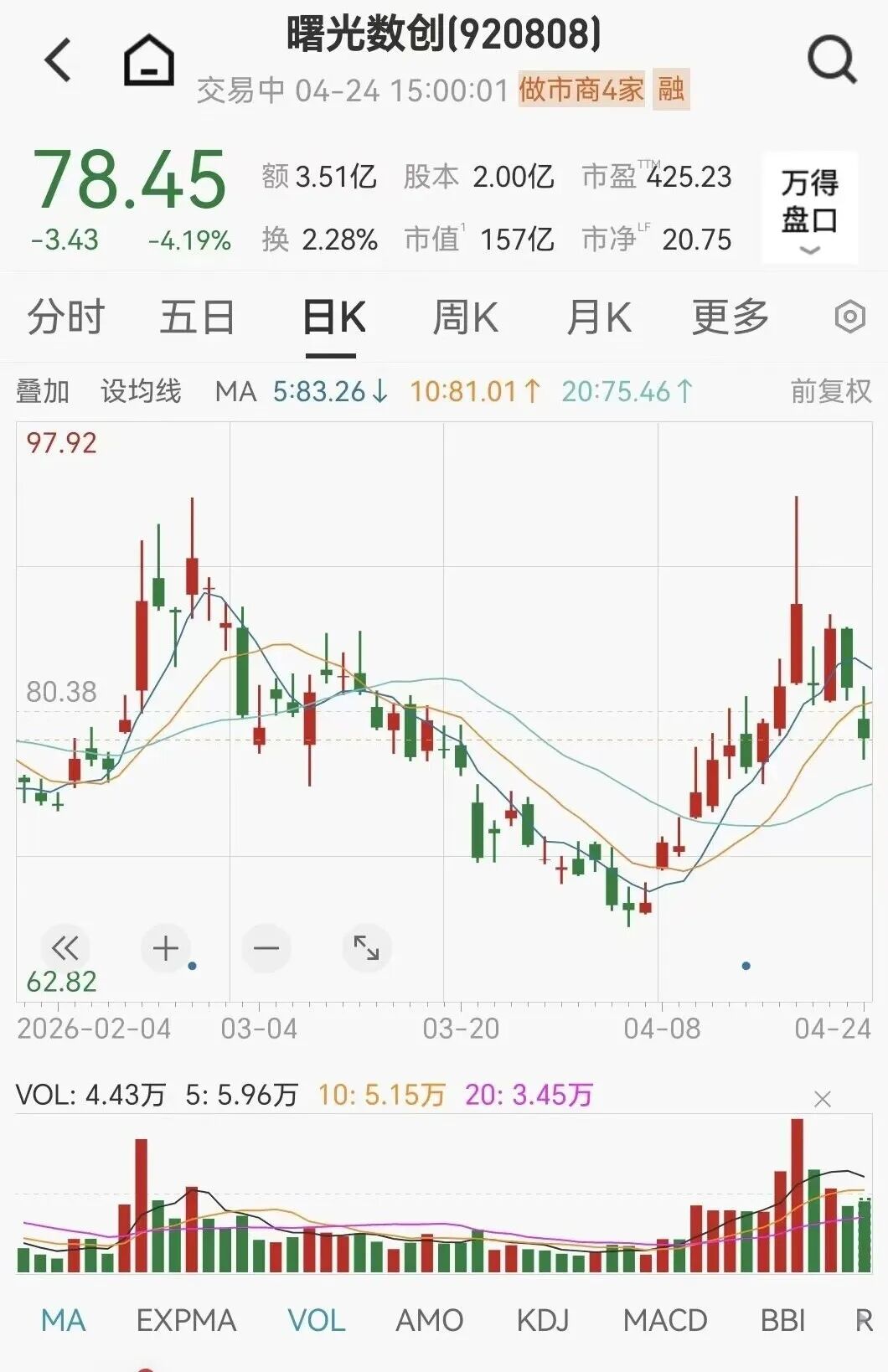Screen dimensions: 888x1372
Task: Select the 日K chart tab
Action: click(x=334, y=317)
